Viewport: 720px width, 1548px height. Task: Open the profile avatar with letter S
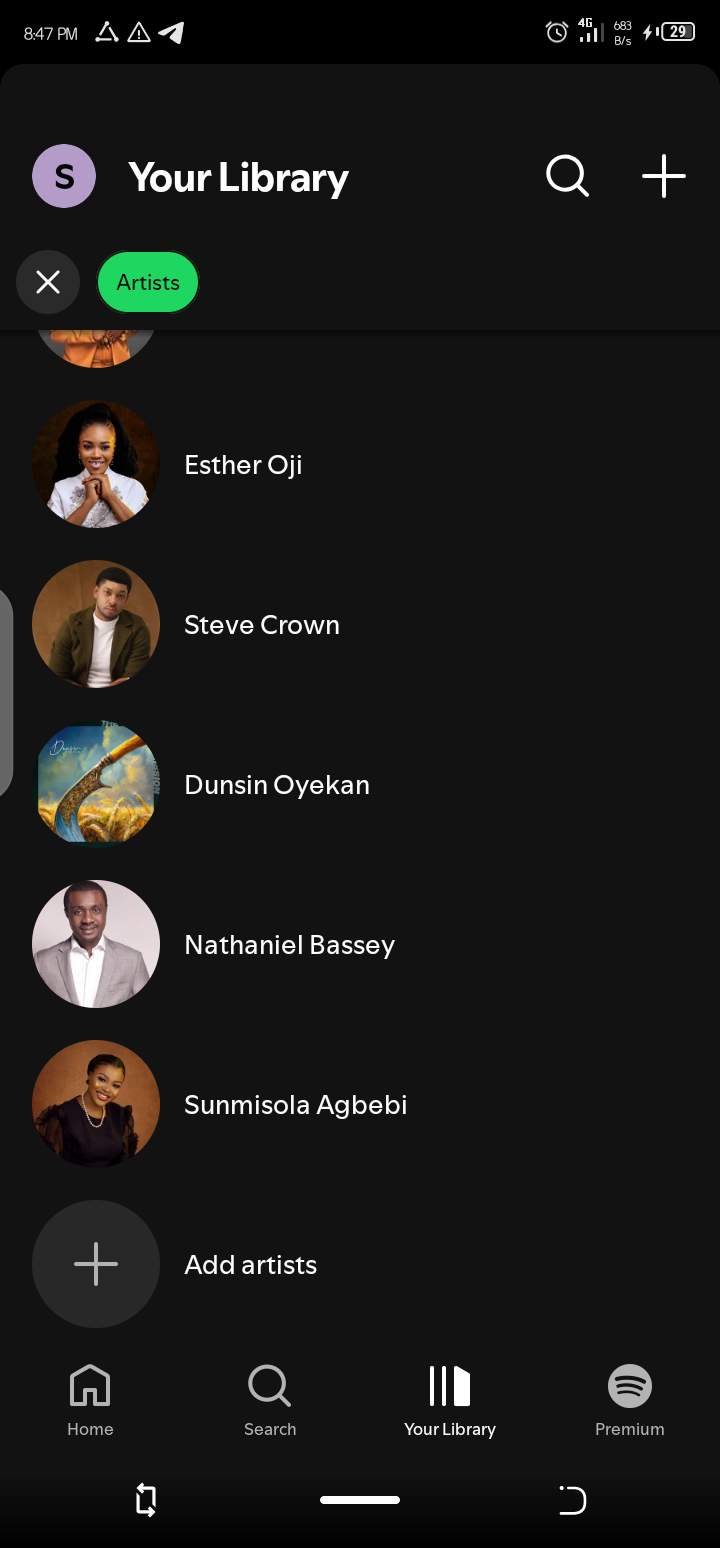pyautogui.click(x=64, y=176)
